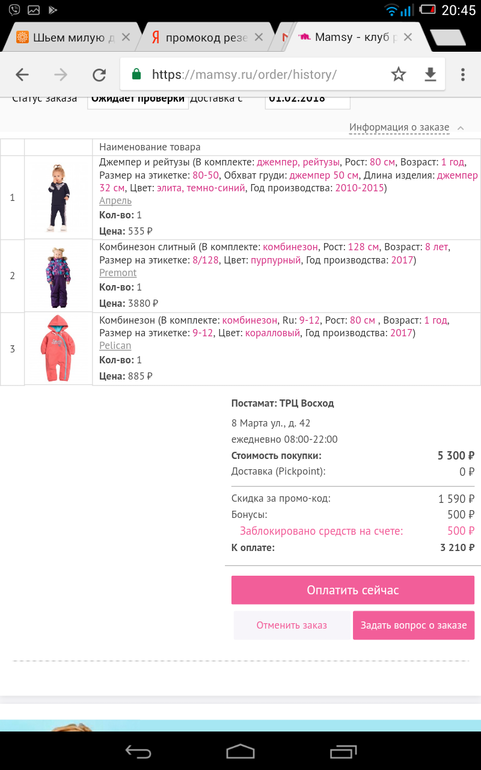
Task: Open the Апрель brand link
Action: pyautogui.click(x=115, y=200)
